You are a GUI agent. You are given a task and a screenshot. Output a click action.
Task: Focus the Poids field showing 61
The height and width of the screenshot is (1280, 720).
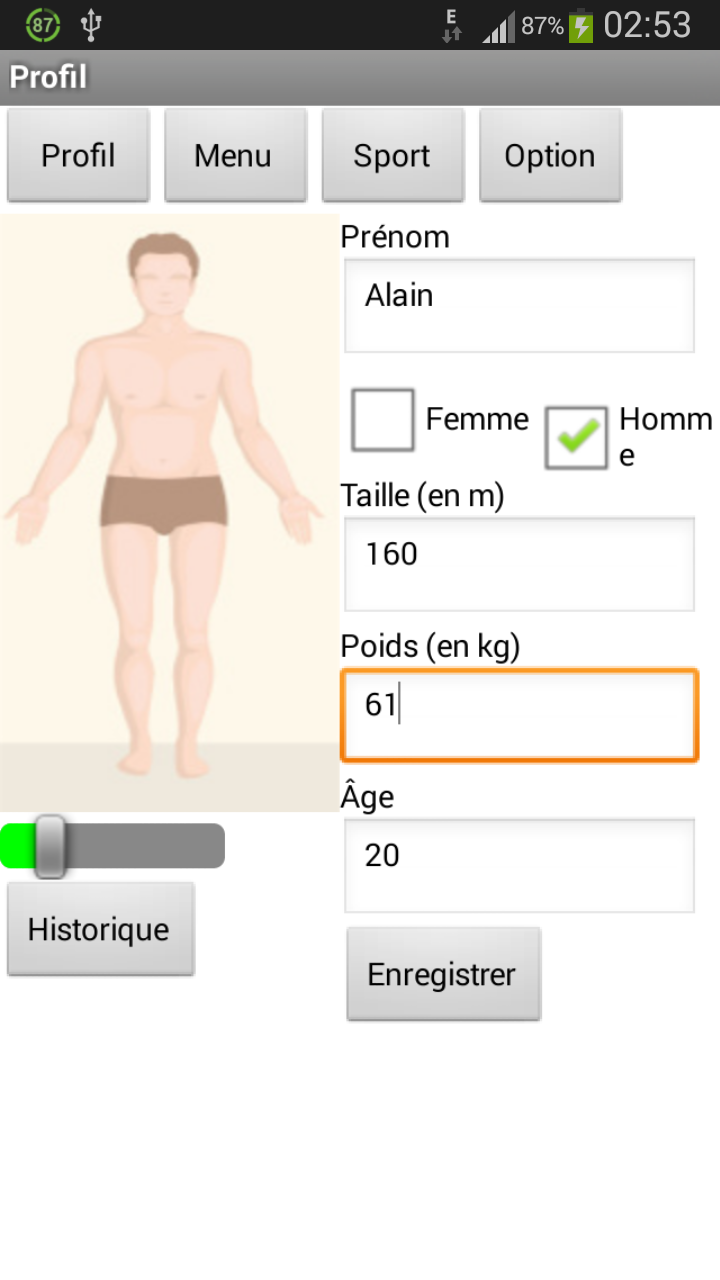pyautogui.click(x=519, y=715)
